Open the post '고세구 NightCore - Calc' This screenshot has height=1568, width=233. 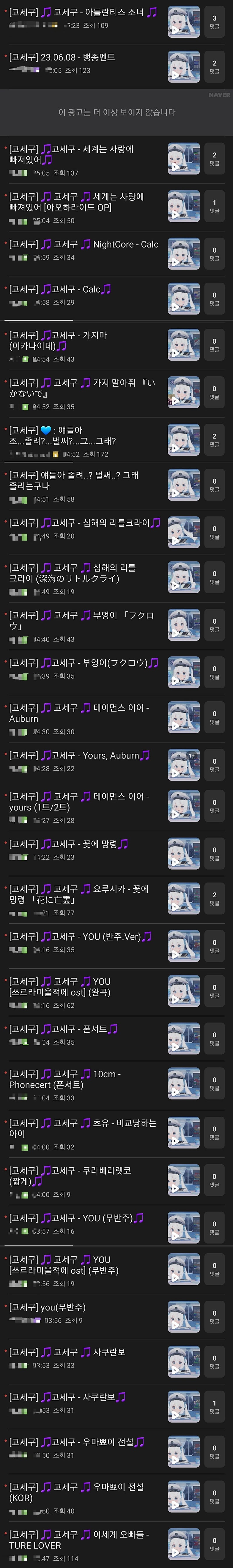[x=83, y=245]
